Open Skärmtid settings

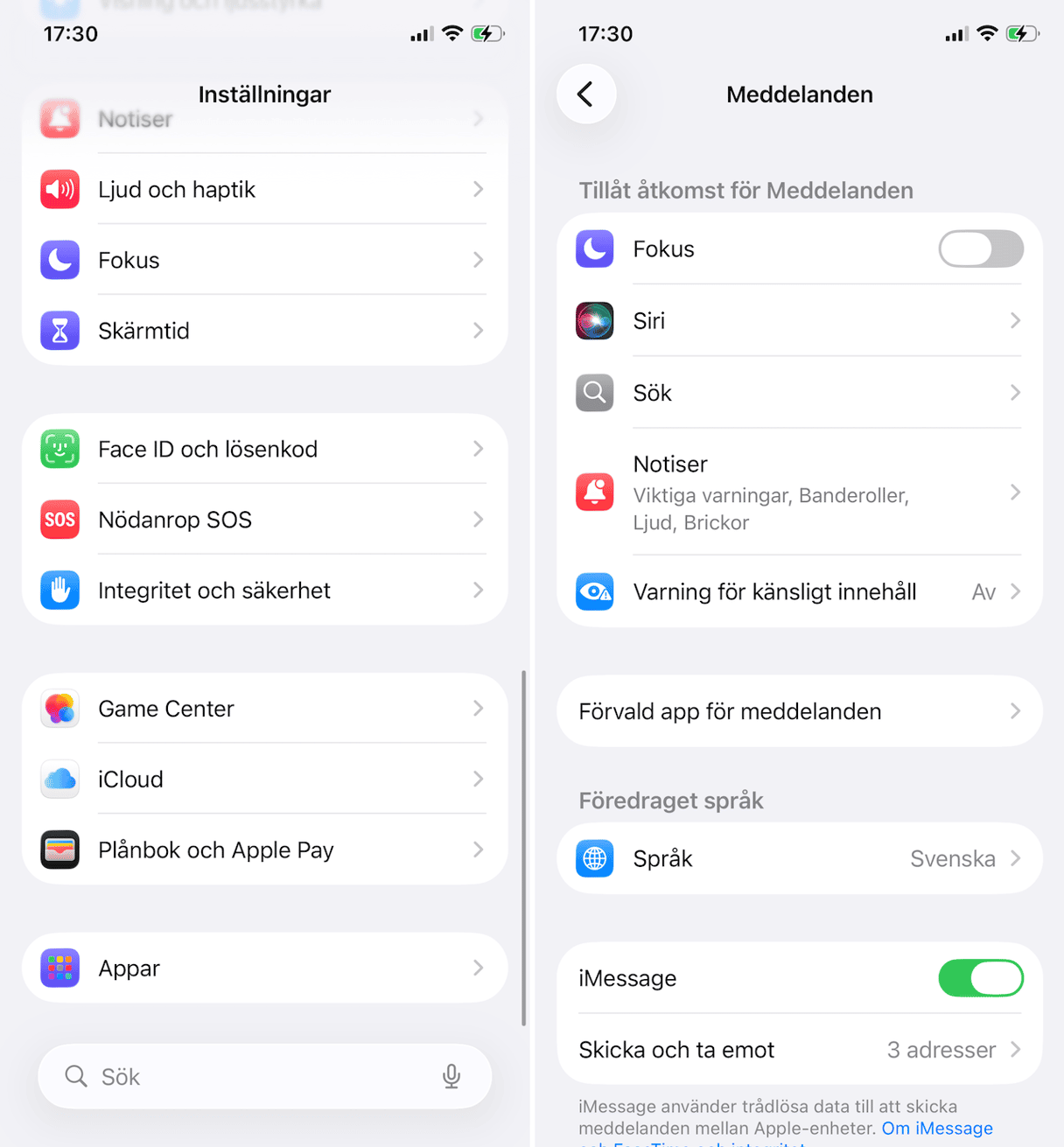point(264,331)
